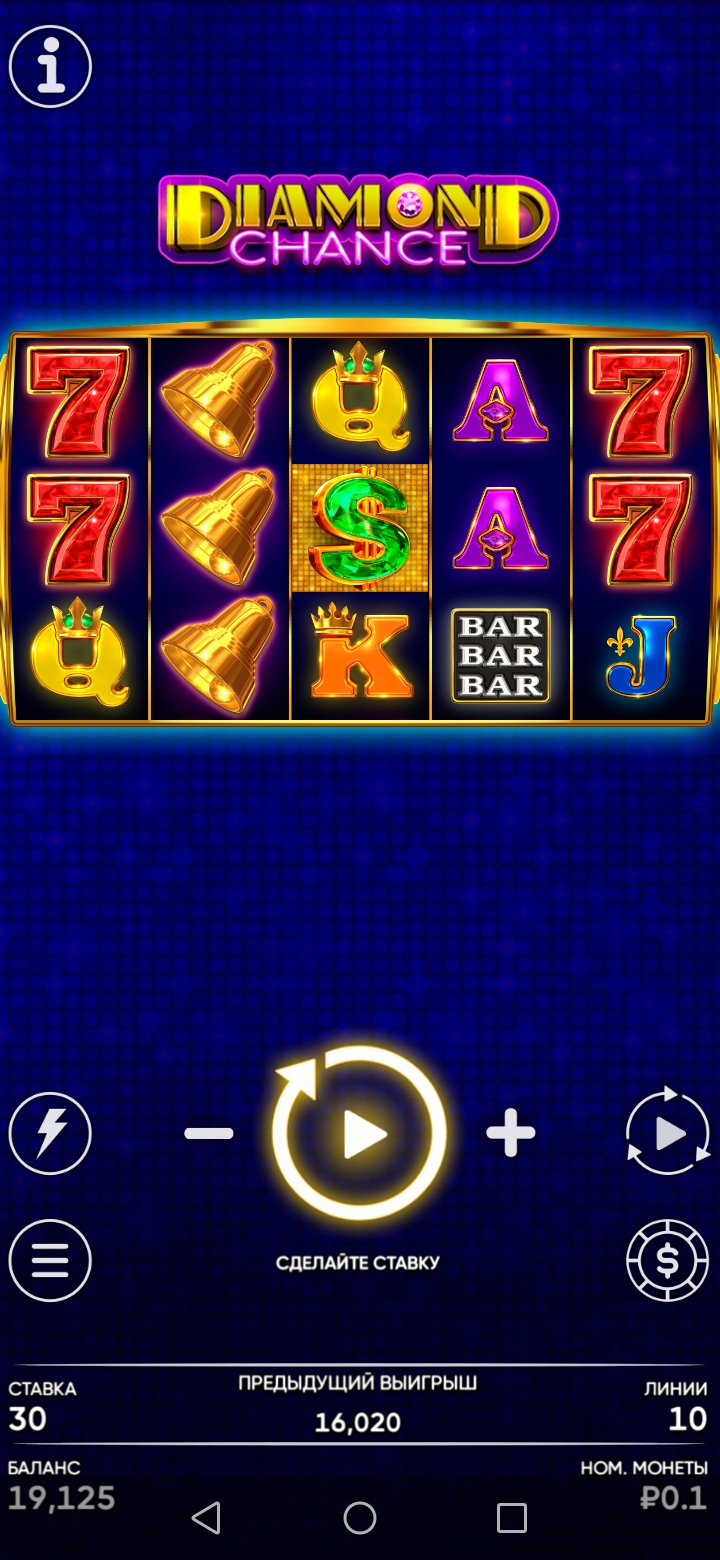The image size is (720, 1560).
Task: Open the recent apps list
Action: coord(512,1518)
